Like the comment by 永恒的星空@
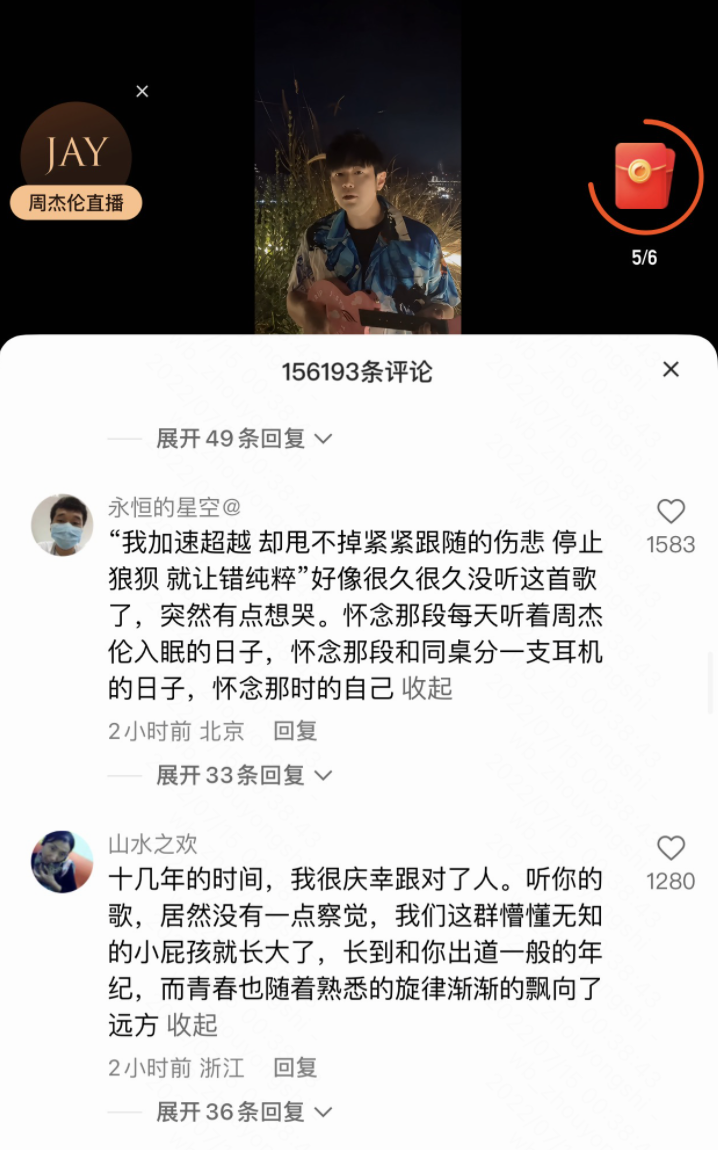The image size is (718, 1150). point(671,513)
